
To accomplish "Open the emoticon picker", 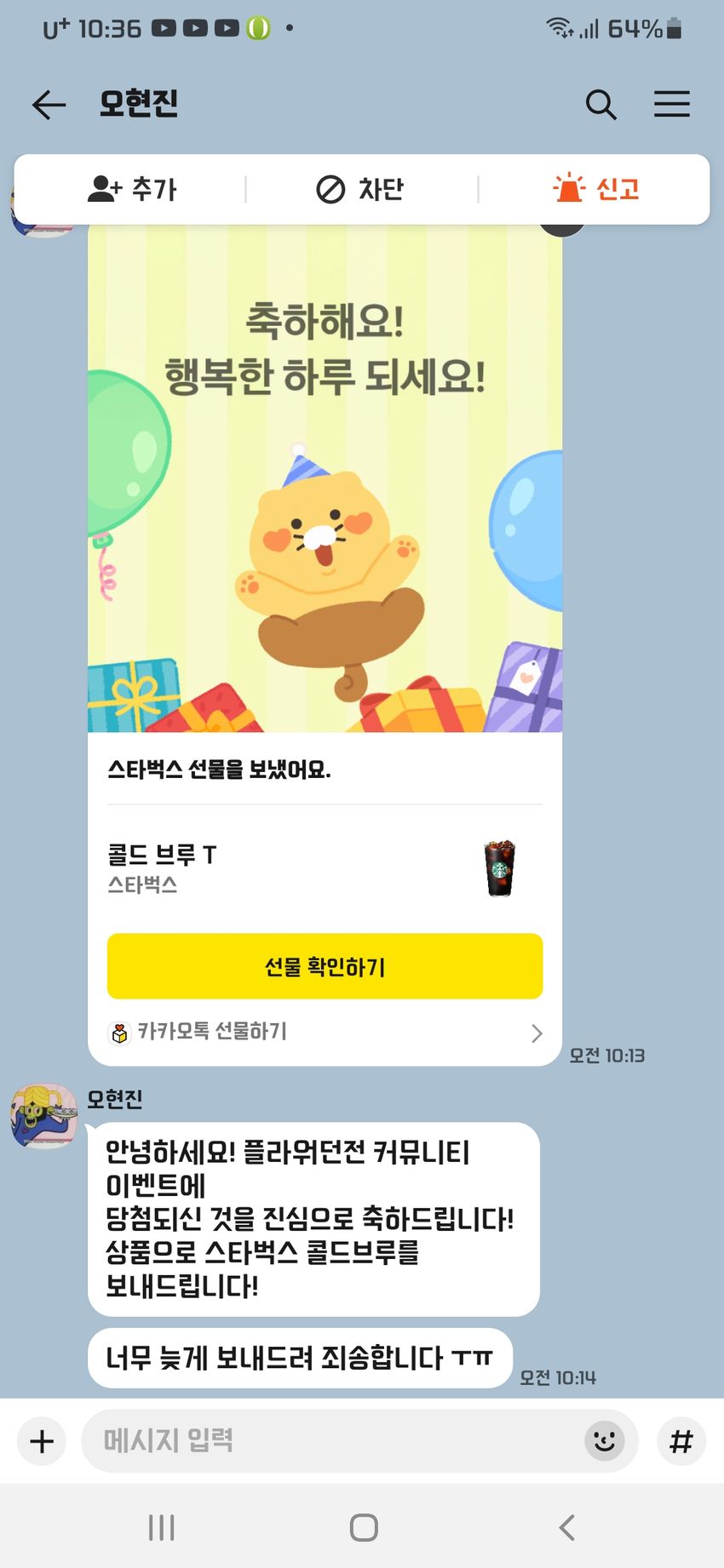I will (x=605, y=1441).
